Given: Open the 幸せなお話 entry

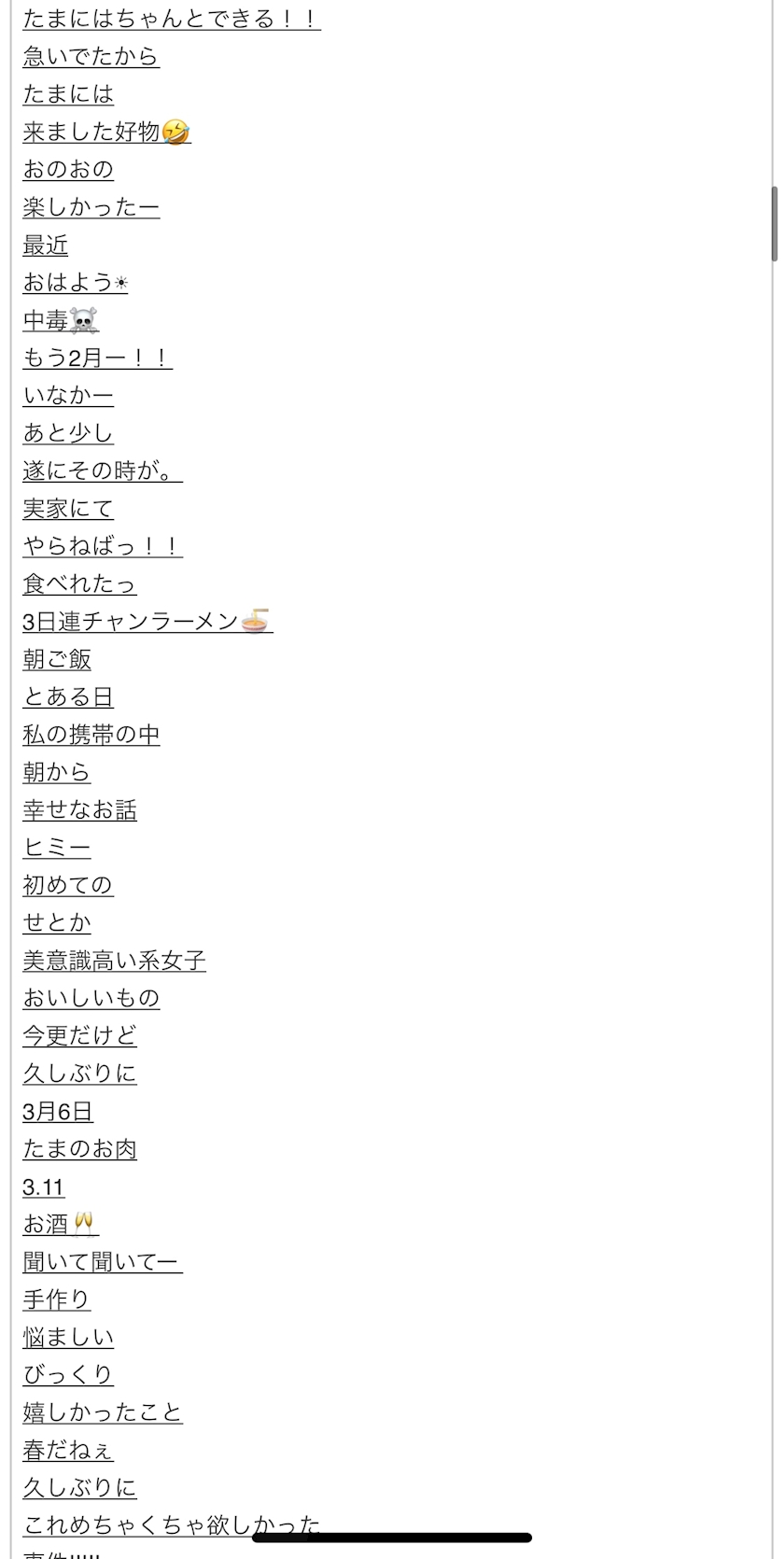Looking at the screenshot, I should [79, 809].
